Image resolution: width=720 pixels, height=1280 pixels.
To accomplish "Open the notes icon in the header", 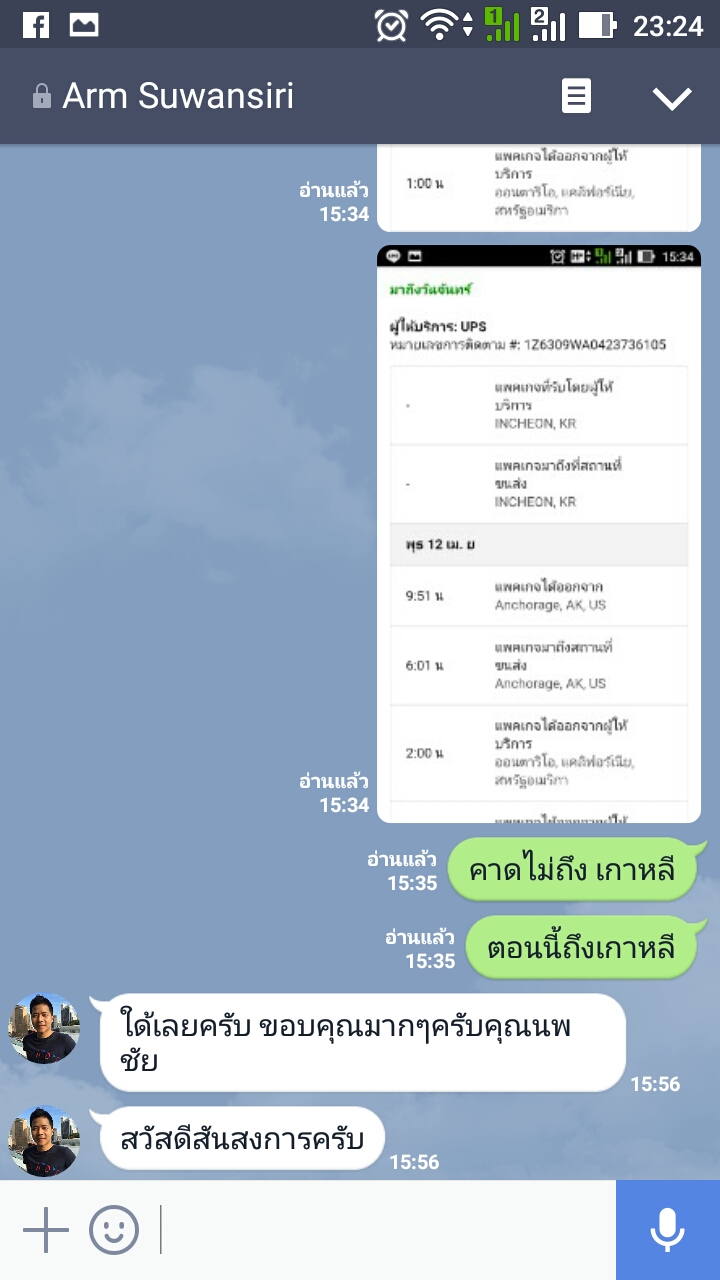I will [576, 97].
